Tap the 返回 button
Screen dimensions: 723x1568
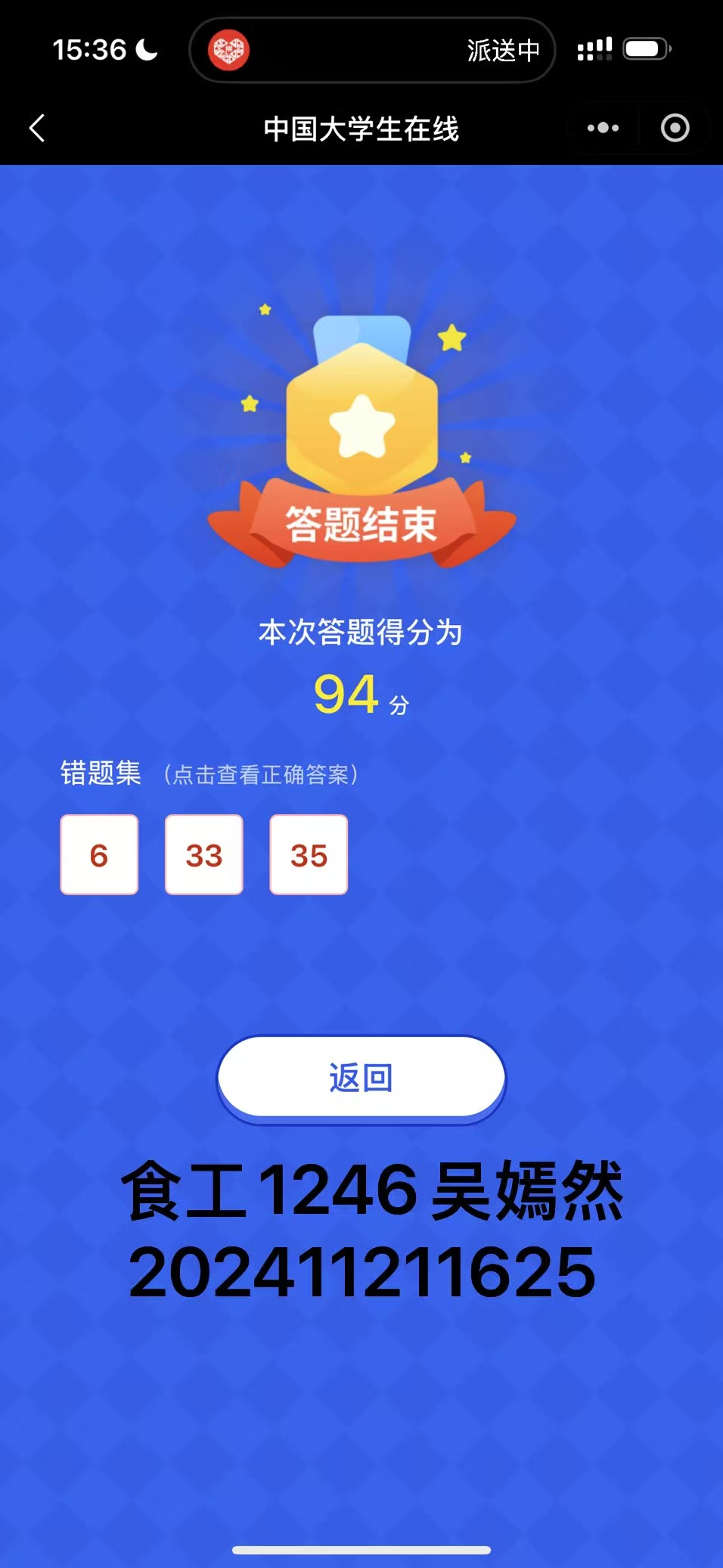(361, 1078)
